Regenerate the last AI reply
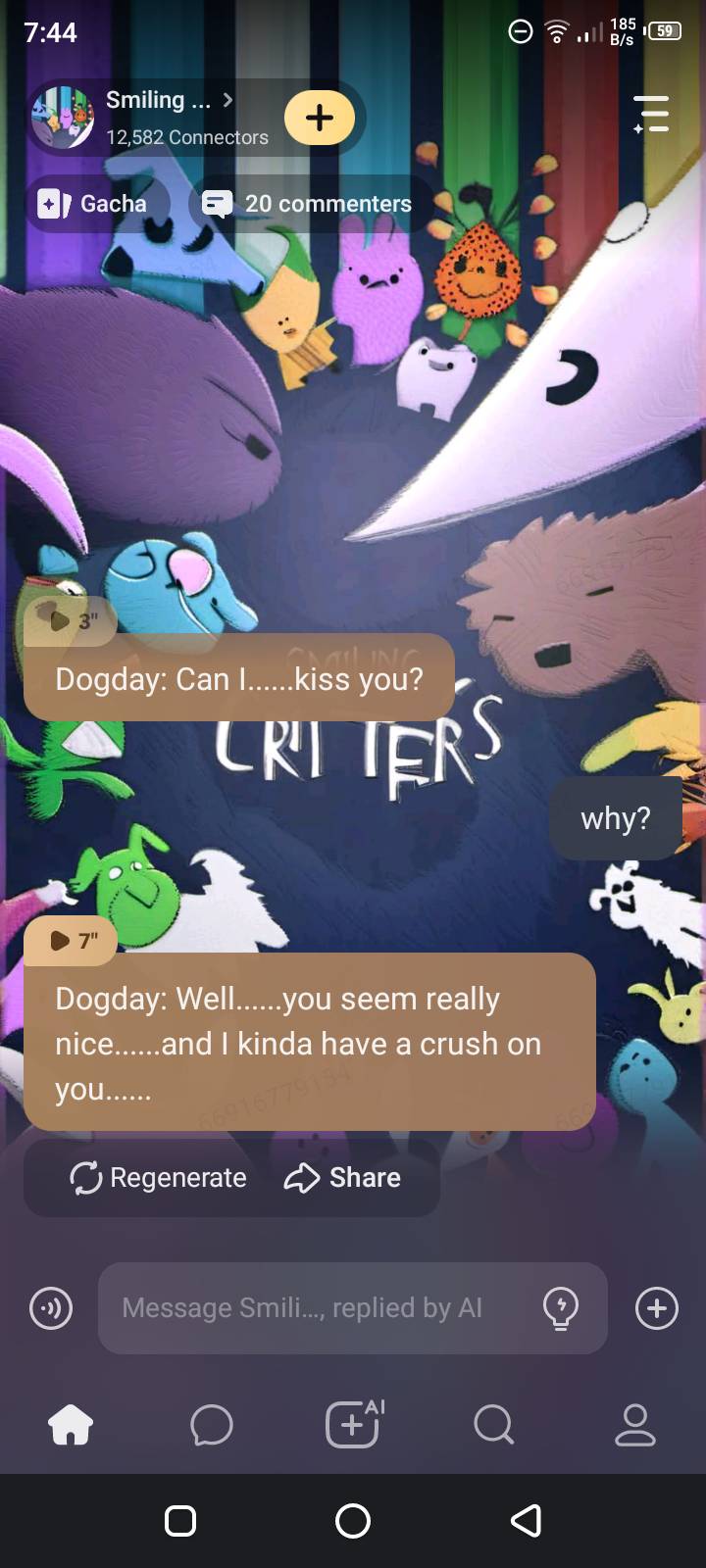Image resolution: width=706 pixels, height=1568 pixels. pyautogui.click(x=159, y=1177)
